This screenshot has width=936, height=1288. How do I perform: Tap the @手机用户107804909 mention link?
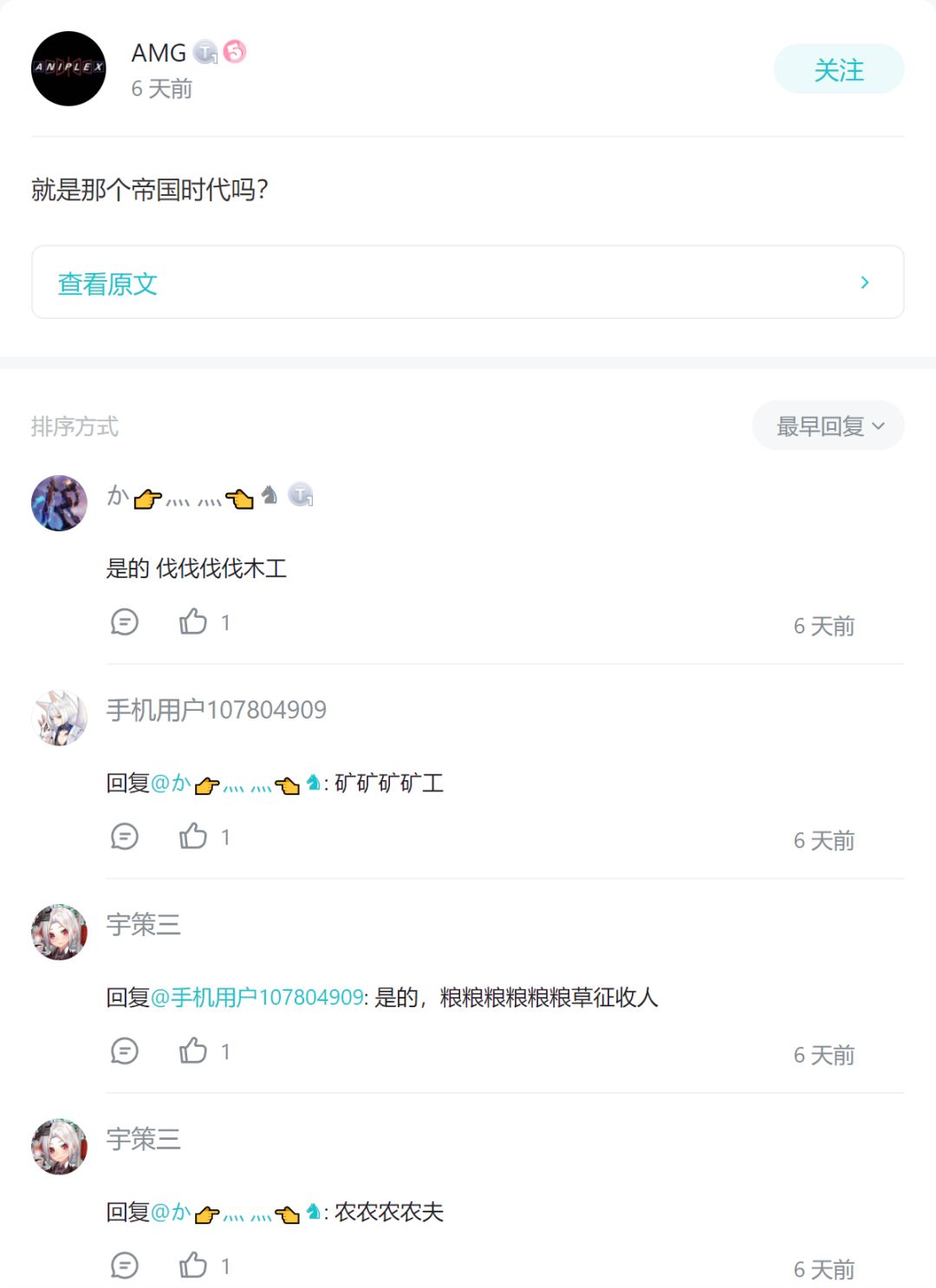click(x=258, y=998)
